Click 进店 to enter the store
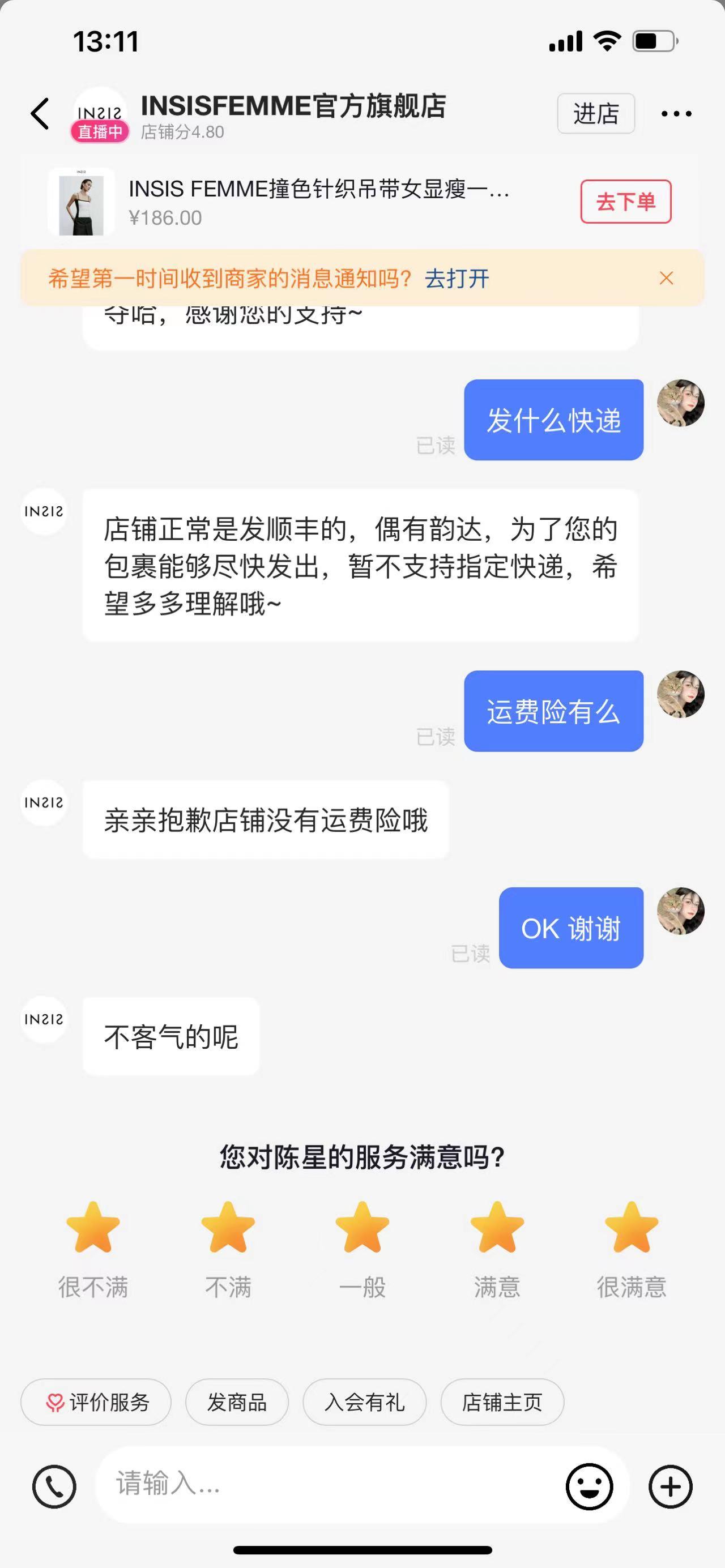Viewport: 725px width, 1568px height. point(595,113)
